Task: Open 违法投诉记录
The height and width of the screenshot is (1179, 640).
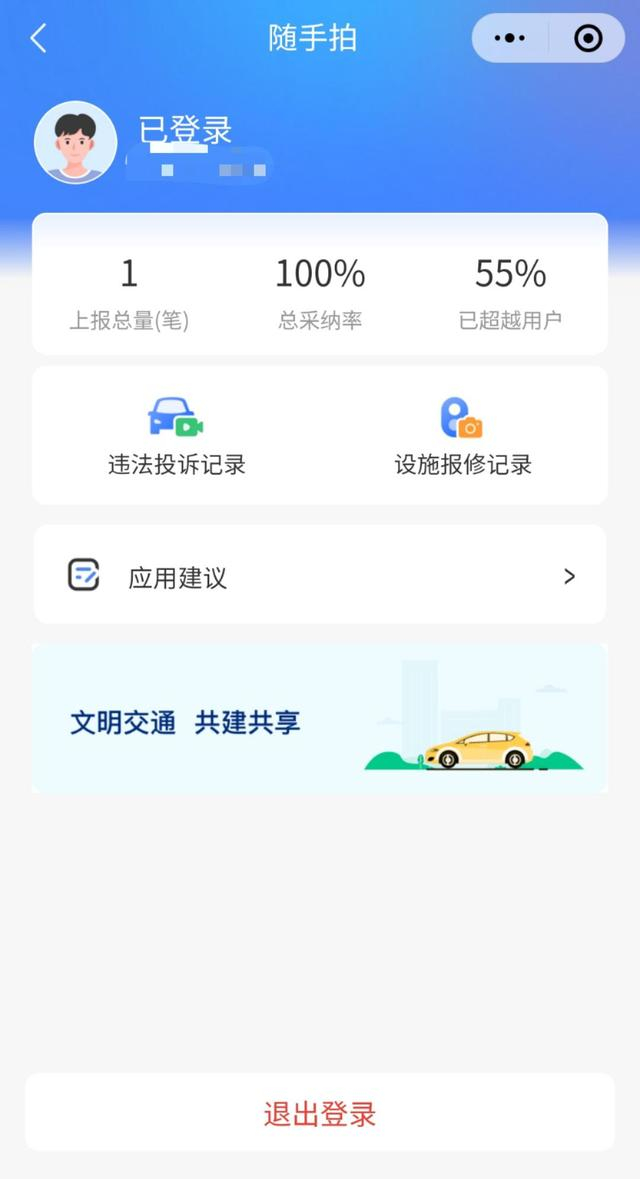Action: click(x=176, y=436)
